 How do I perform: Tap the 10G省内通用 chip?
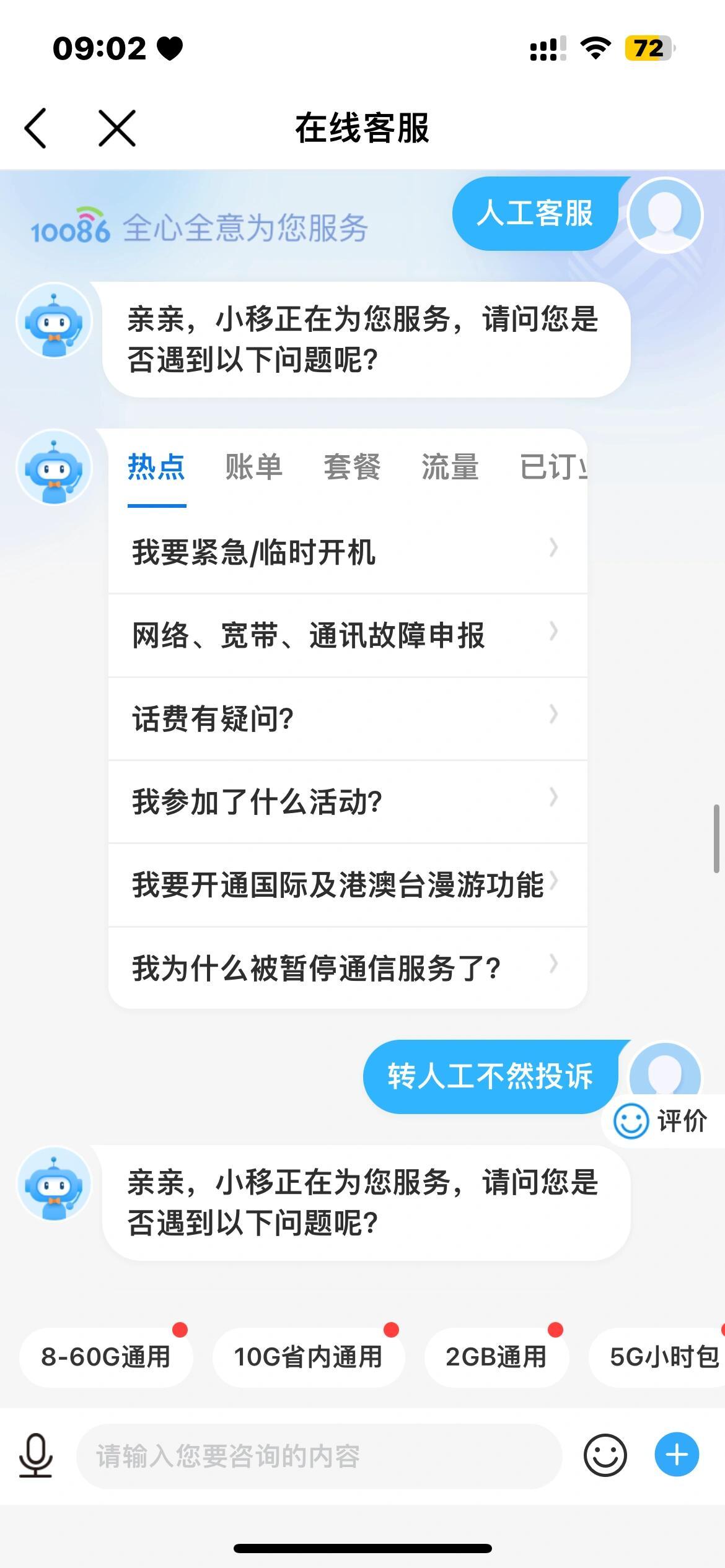[x=308, y=1357]
